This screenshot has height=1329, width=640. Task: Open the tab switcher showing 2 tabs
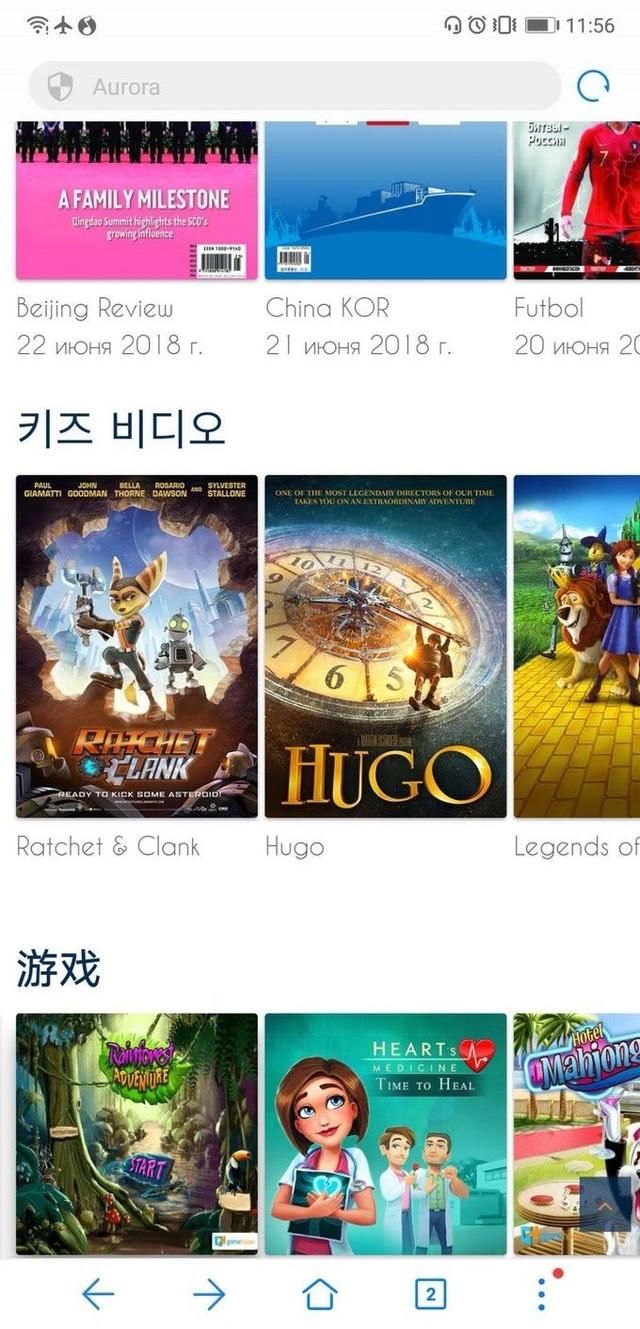point(430,1294)
